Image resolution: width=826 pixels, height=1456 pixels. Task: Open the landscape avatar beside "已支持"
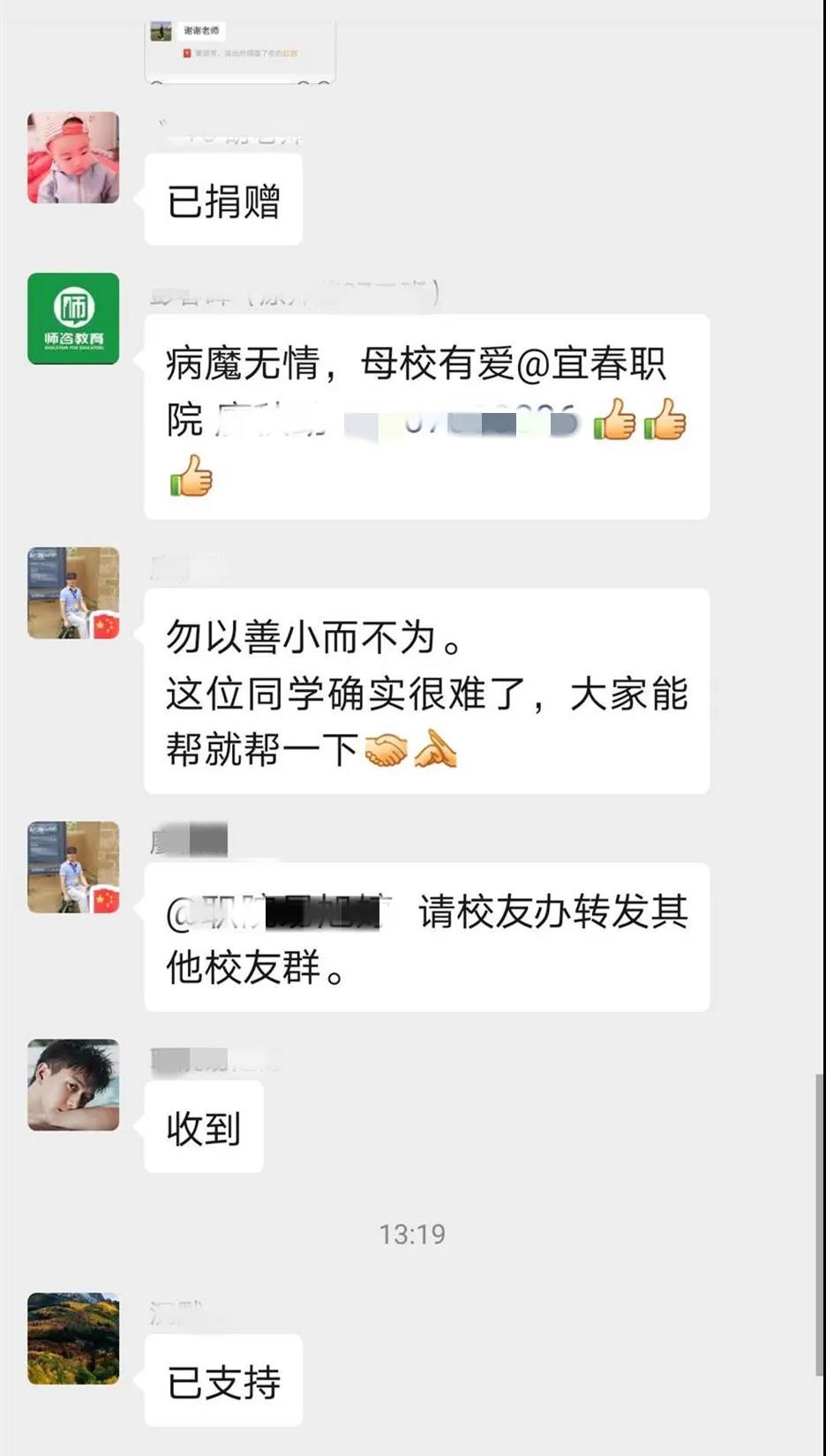pos(73,1339)
